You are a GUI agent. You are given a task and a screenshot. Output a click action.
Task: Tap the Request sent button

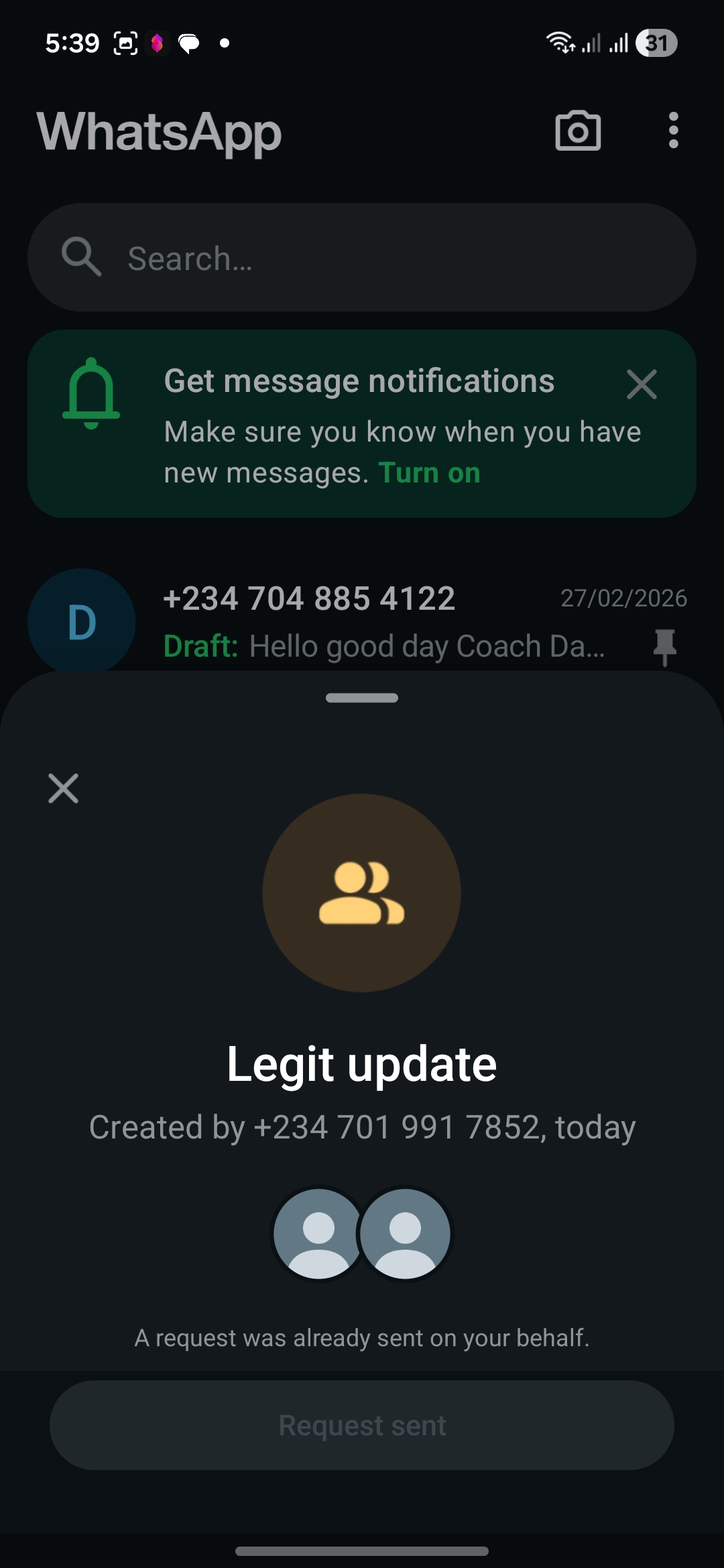[362, 1425]
